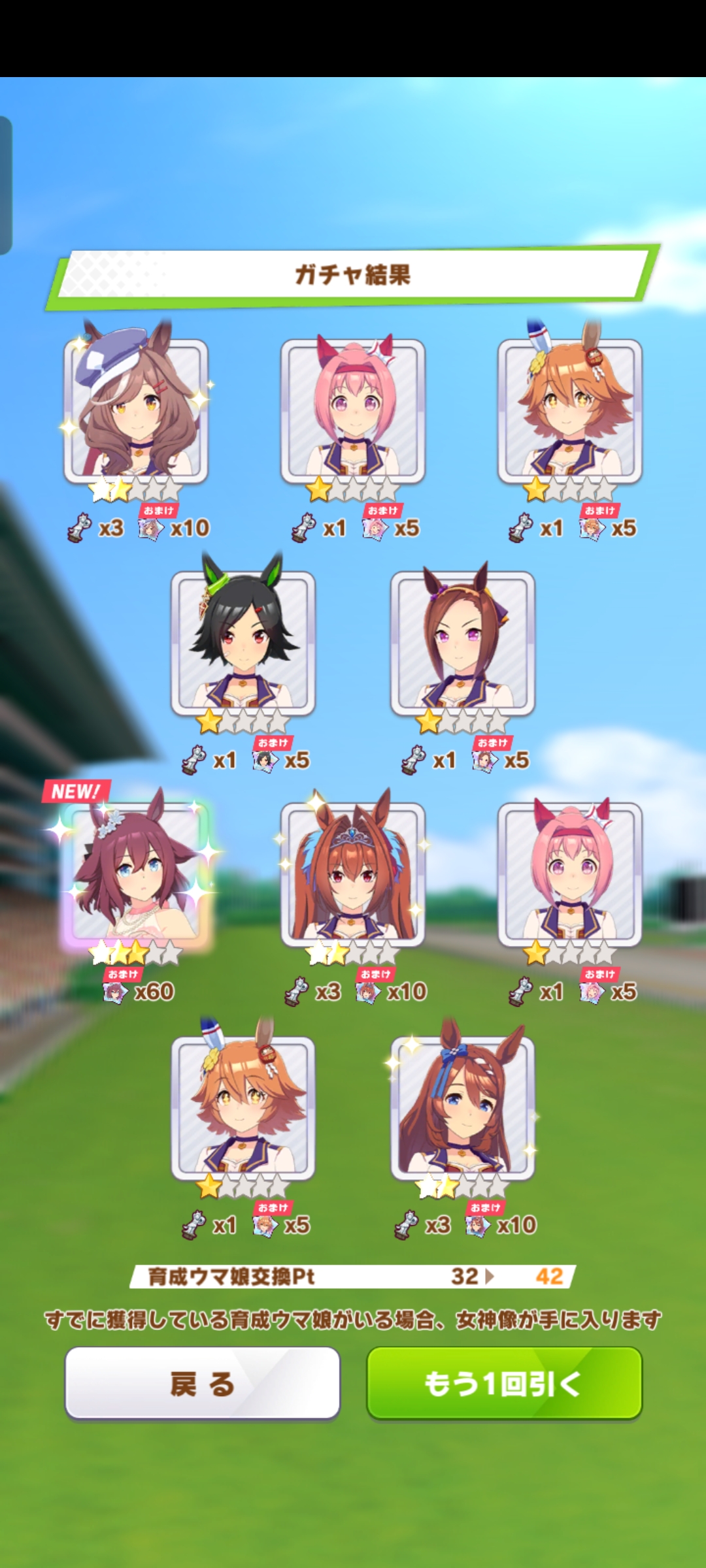Tap the 戻る back button

tap(202, 1383)
